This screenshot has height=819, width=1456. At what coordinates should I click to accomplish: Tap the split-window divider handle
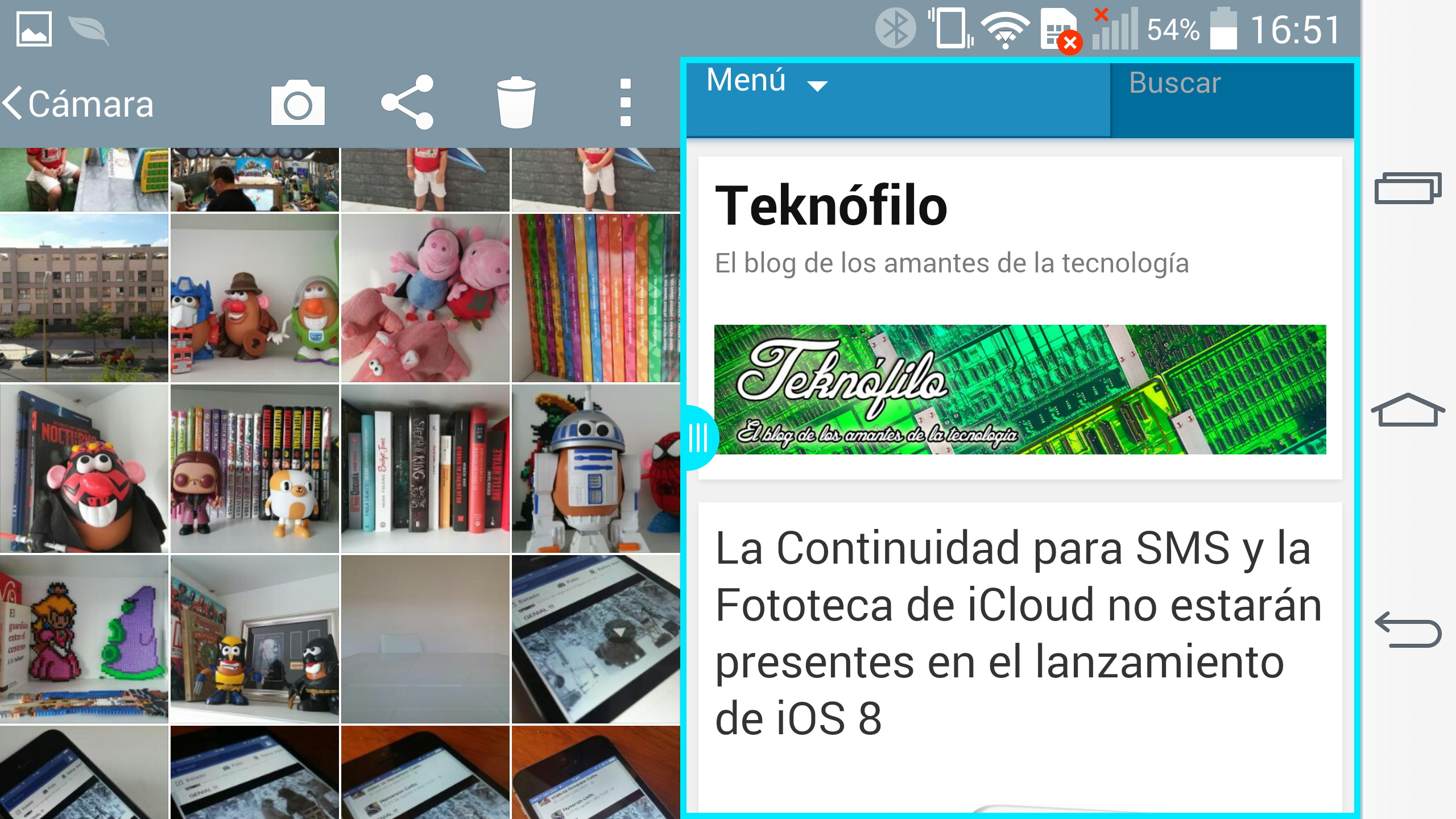697,437
